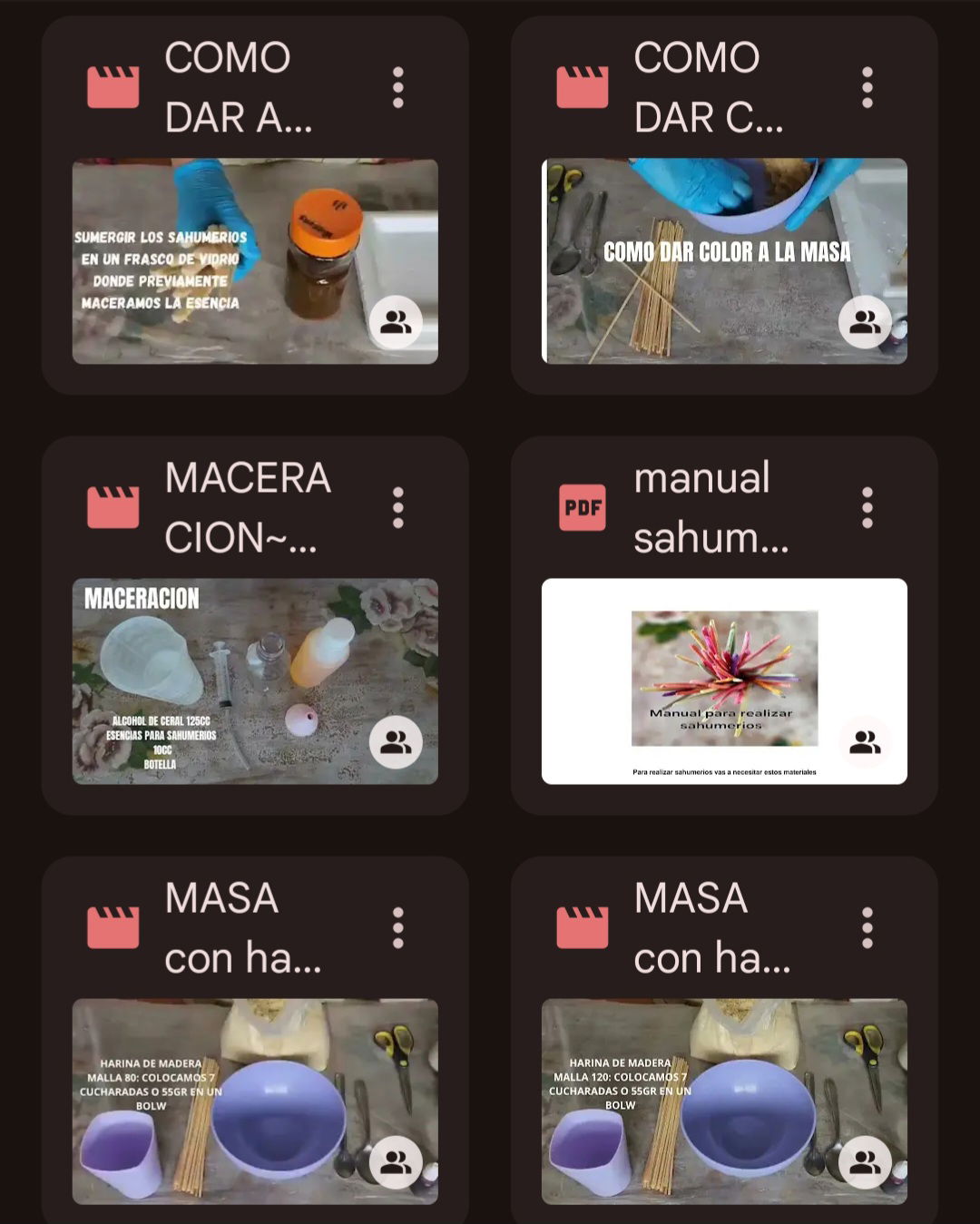Image resolution: width=980 pixels, height=1224 pixels.
Task: Open the MASA video showing MALLA 120
Action: pos(723,1101)
